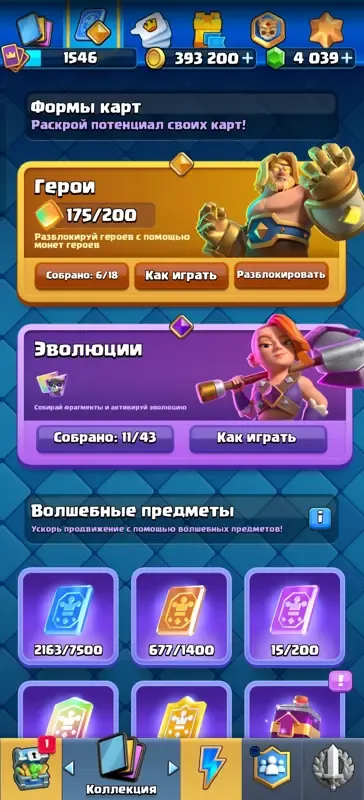Open the Волшебные предметы info icon
This screenshot has width=364, height=800.
[320, 518]
